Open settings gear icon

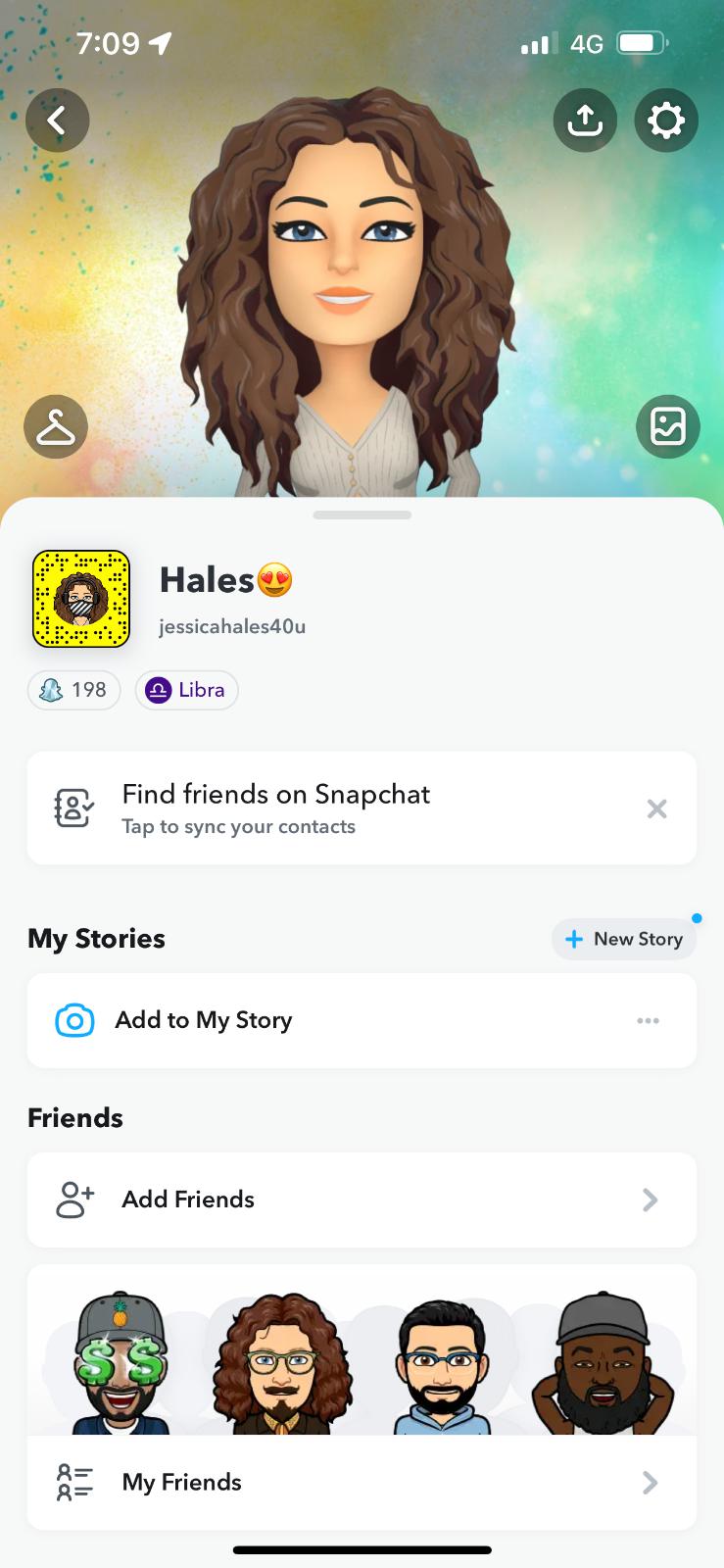[666, 121]
